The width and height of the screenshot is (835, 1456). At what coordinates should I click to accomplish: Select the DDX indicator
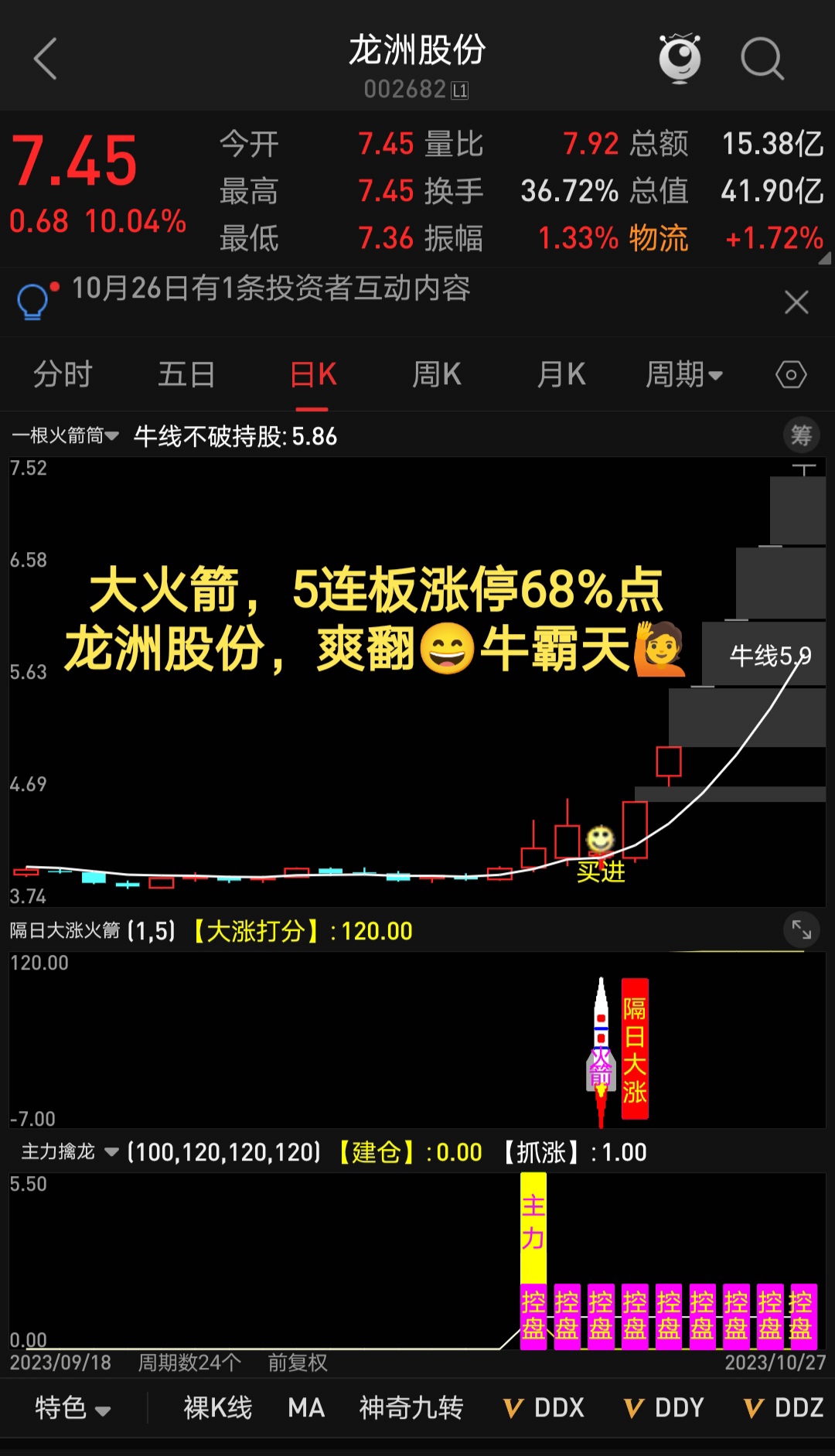[544, 1408]
